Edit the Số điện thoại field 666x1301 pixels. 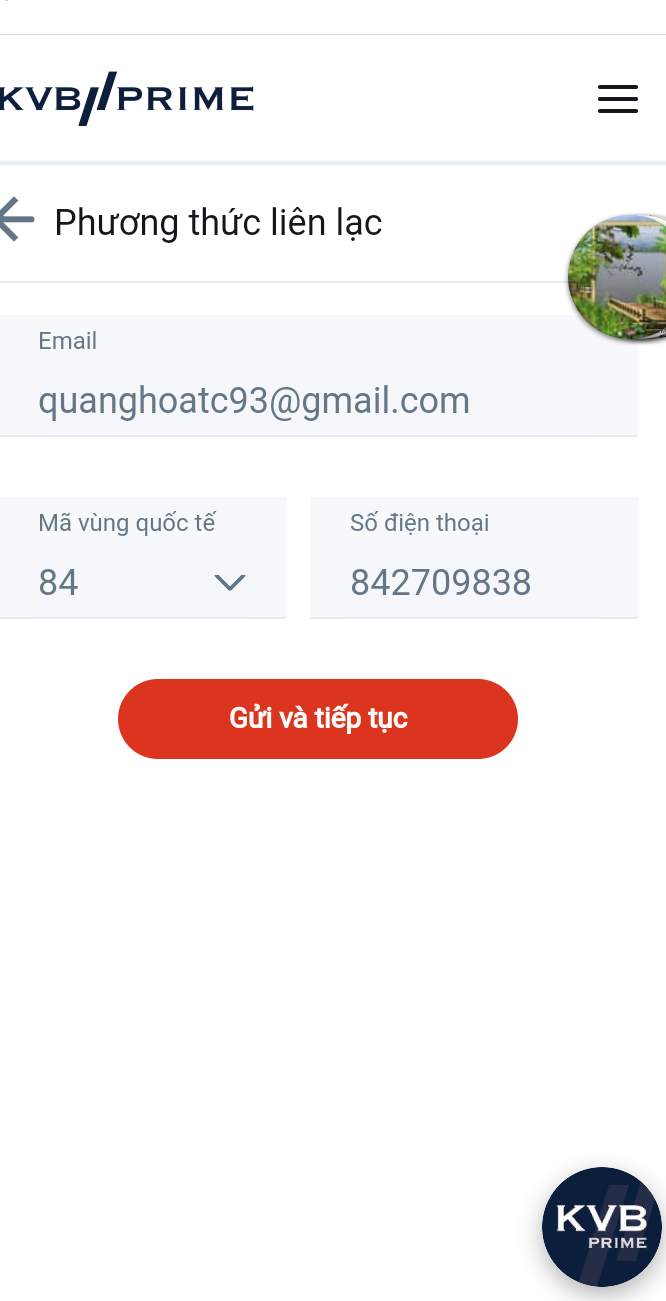472,581
